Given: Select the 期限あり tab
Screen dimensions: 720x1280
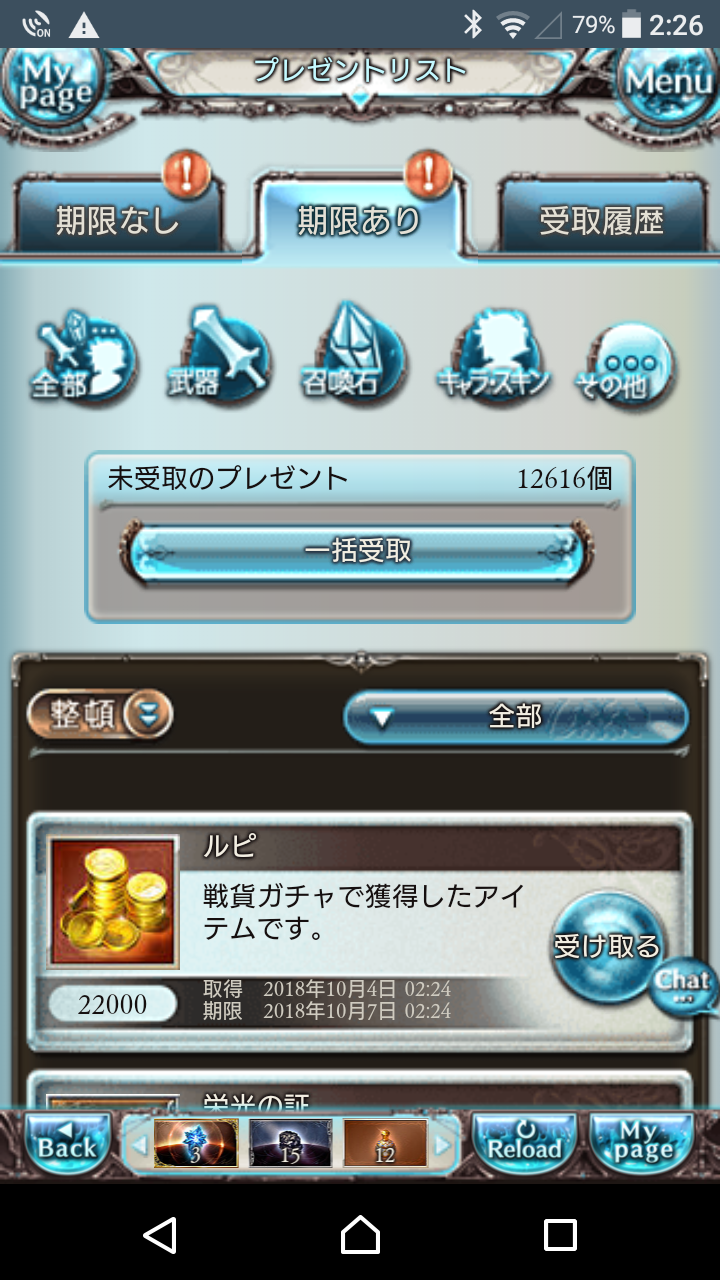Looking at the screenshot, I should tap(359, 219).
